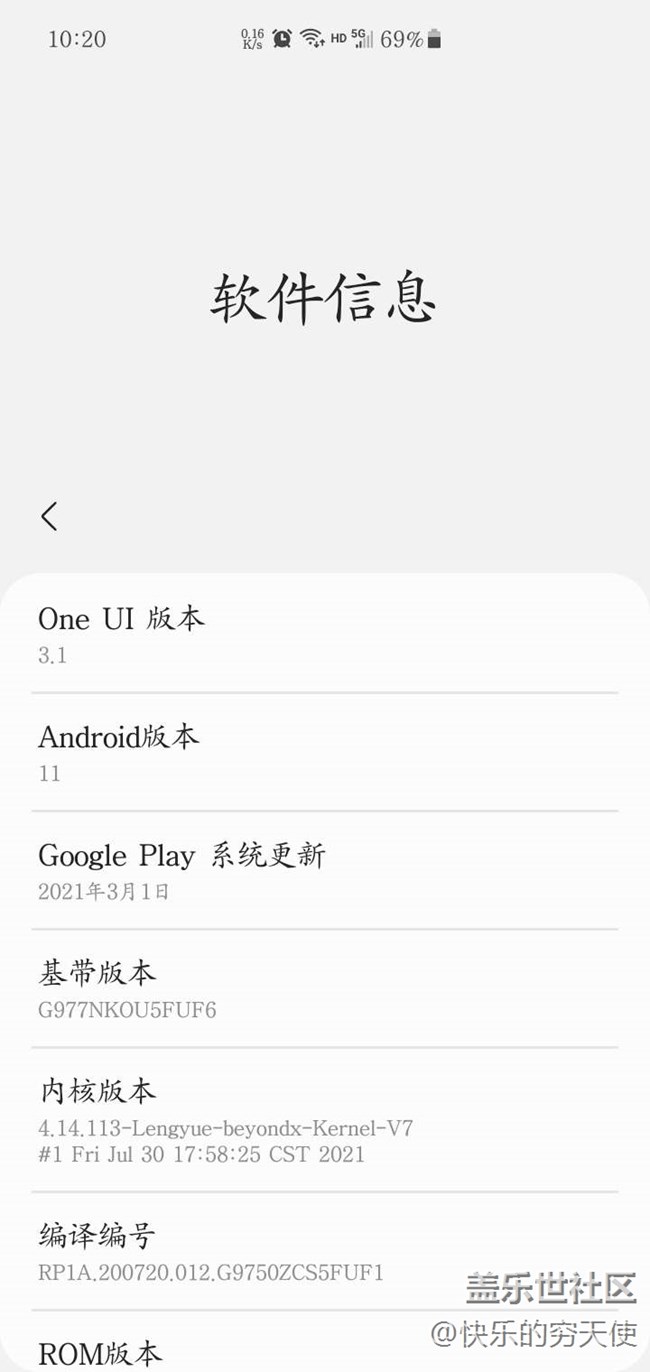Go back from the 软件信息 page
The width and height of the screenshot is (650, 1372).
(x=49, y=516)
